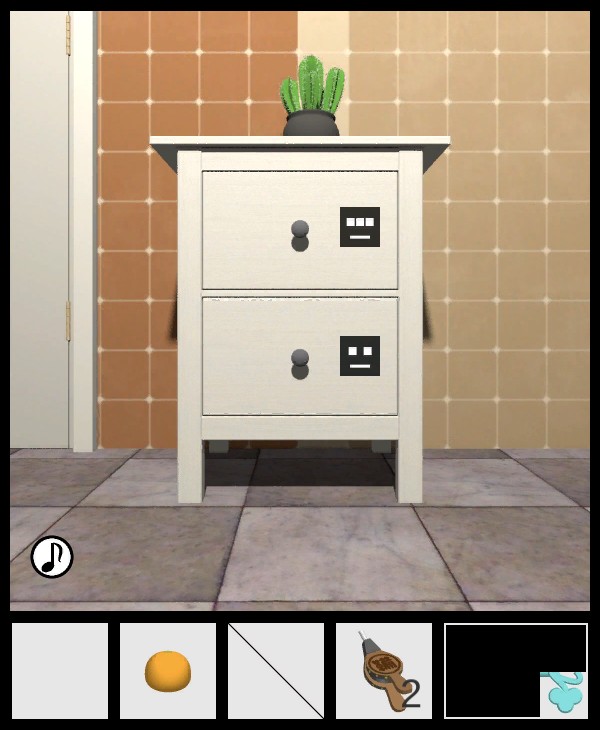600x730 pixels.
Task: Open the top drawer of the nightstand
Action: coord(299,230)
